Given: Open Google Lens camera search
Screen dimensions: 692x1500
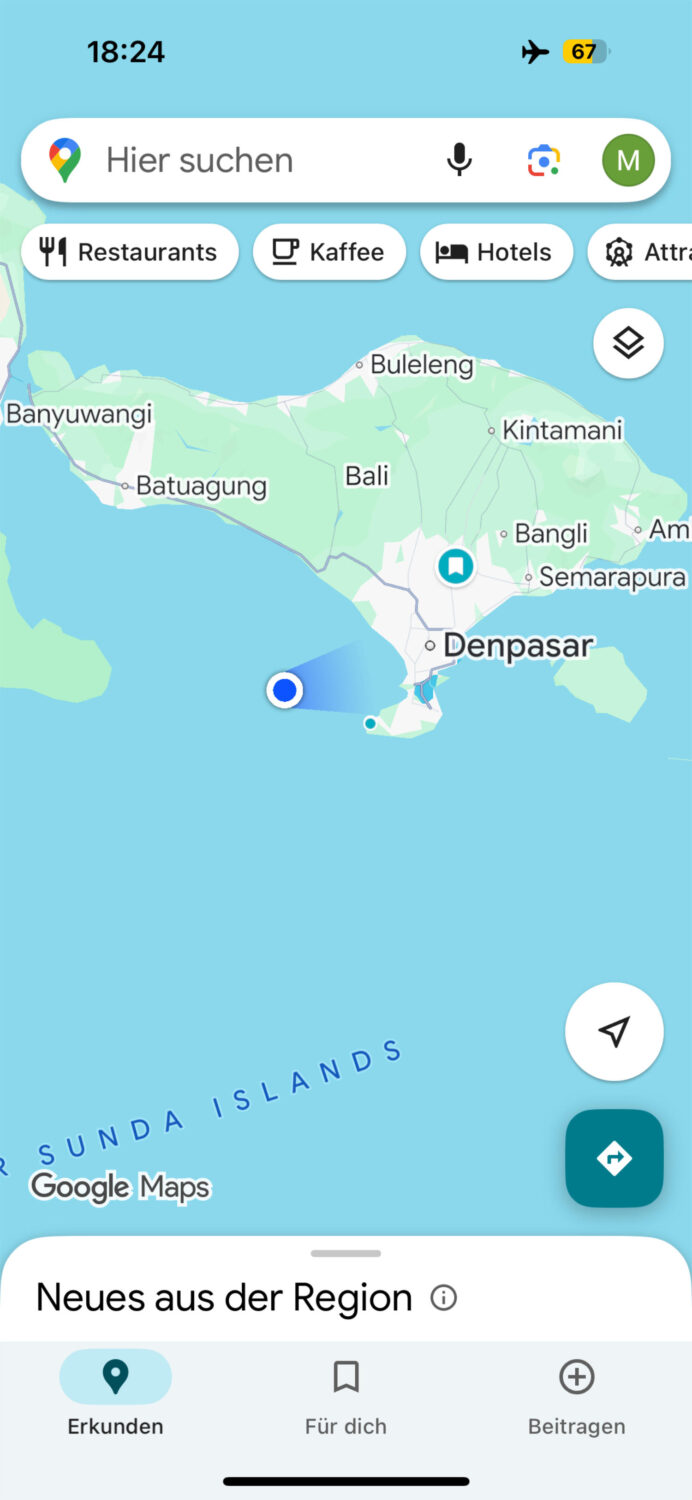Looking at the screenshot, I should point(544,160).
